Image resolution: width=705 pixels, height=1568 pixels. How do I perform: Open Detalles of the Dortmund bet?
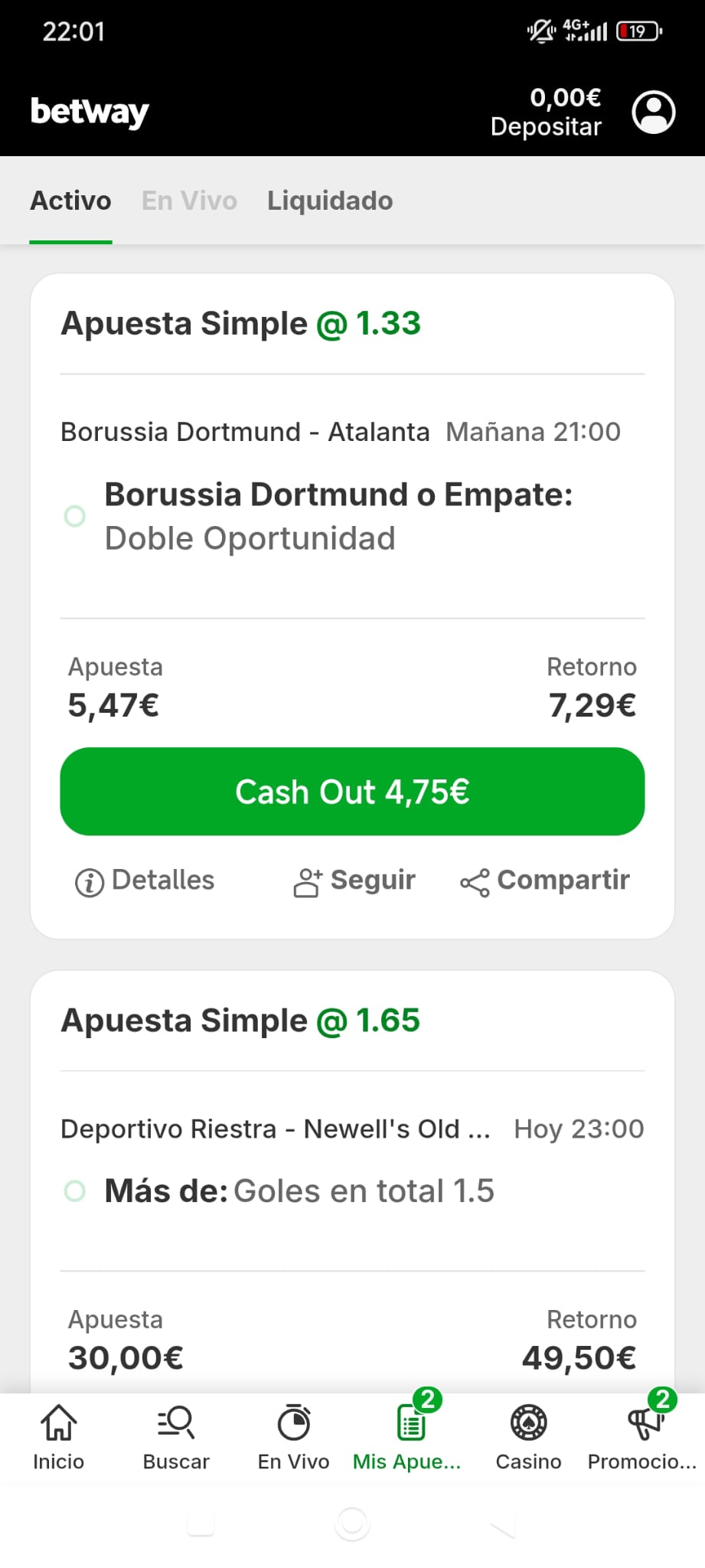(x=145, y=880)
